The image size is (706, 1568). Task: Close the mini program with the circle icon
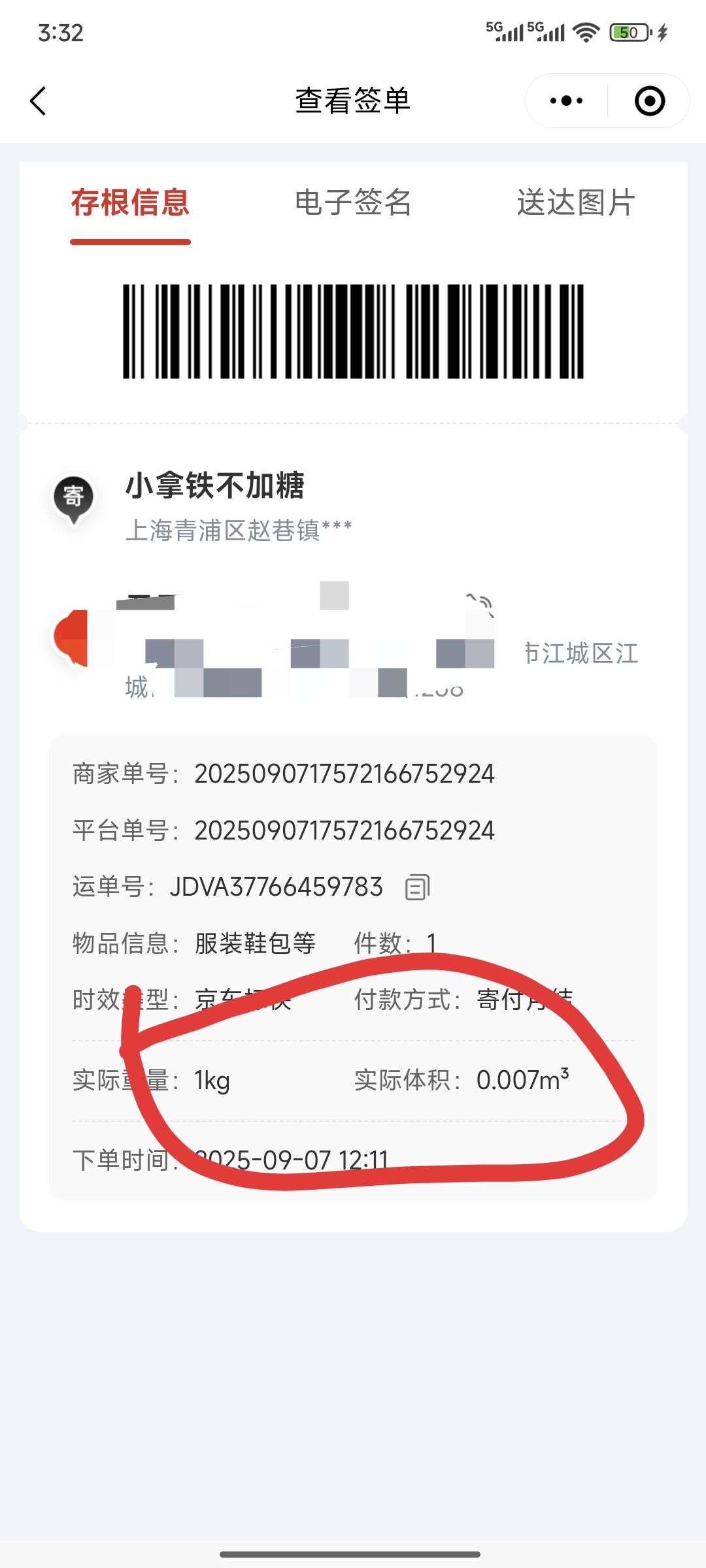click(x=650, y=101)
